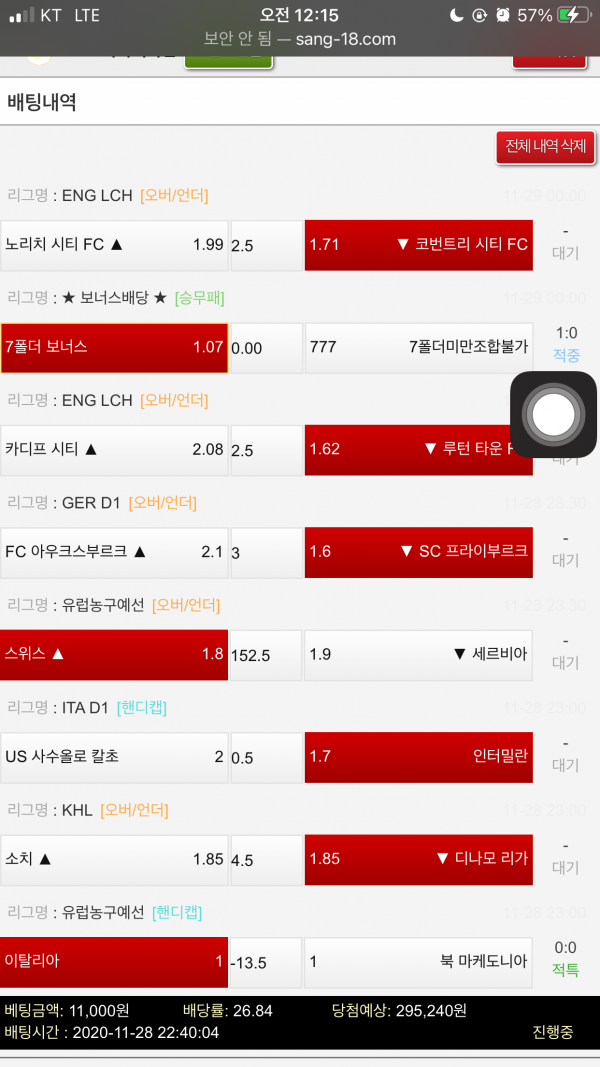Select the 코번트리 시티 FC under cell

[x=418, y=245]
